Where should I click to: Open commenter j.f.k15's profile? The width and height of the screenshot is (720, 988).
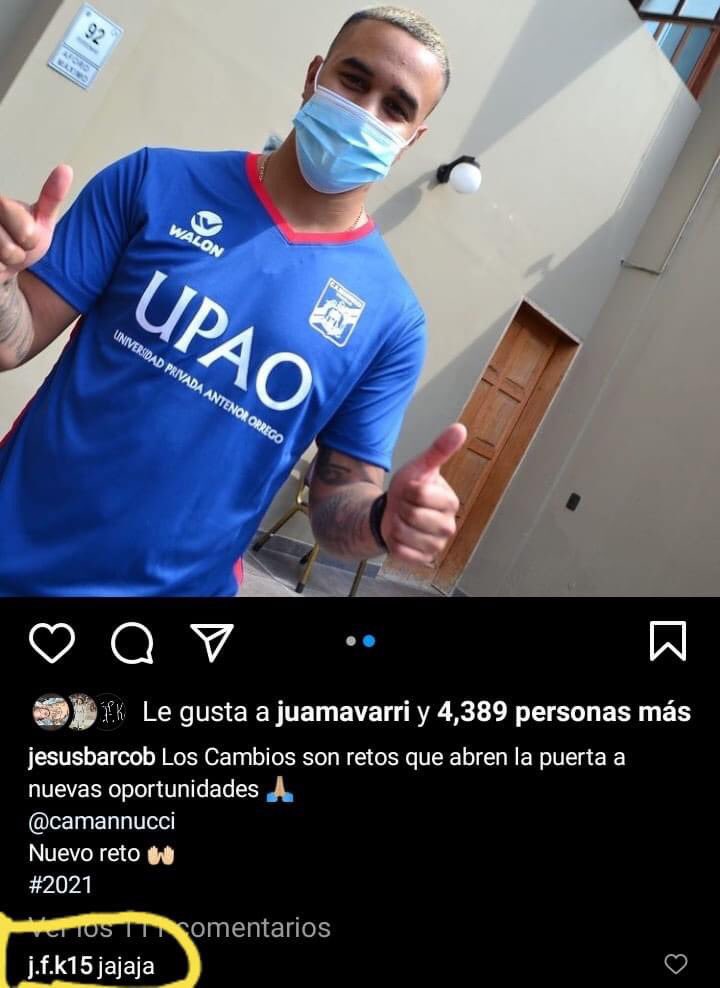62,966
